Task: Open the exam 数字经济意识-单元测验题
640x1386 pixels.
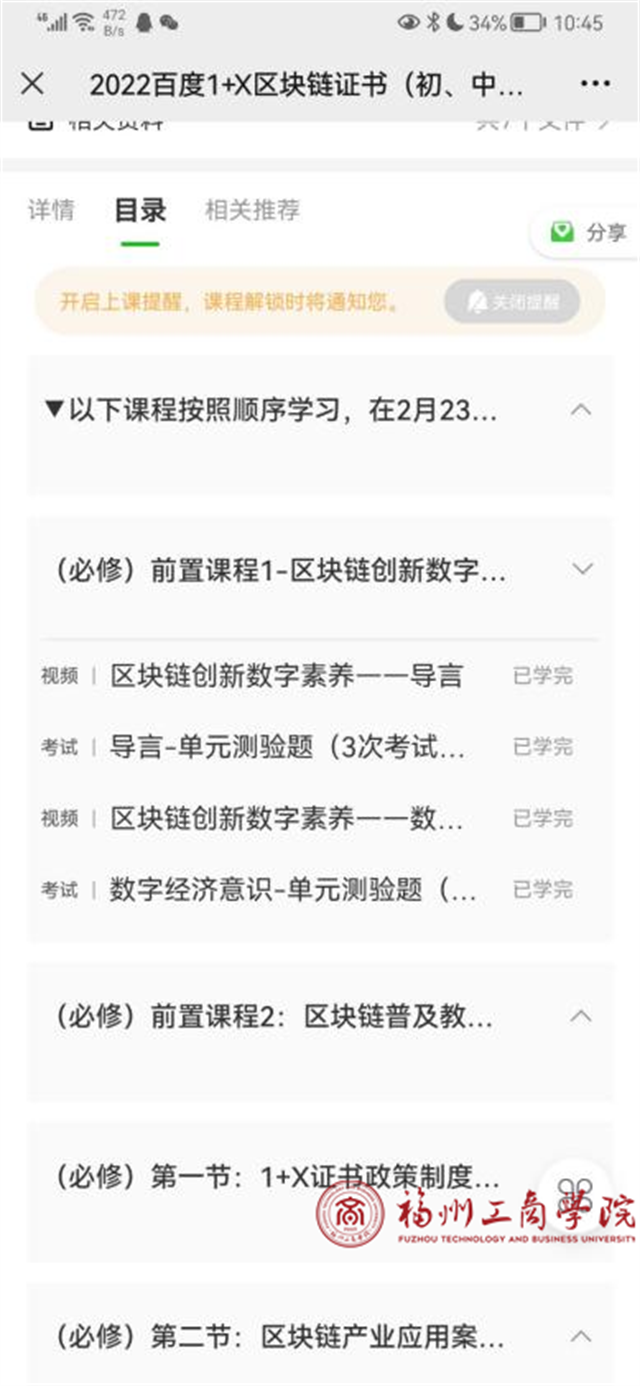Action: (x=292, y=889)
